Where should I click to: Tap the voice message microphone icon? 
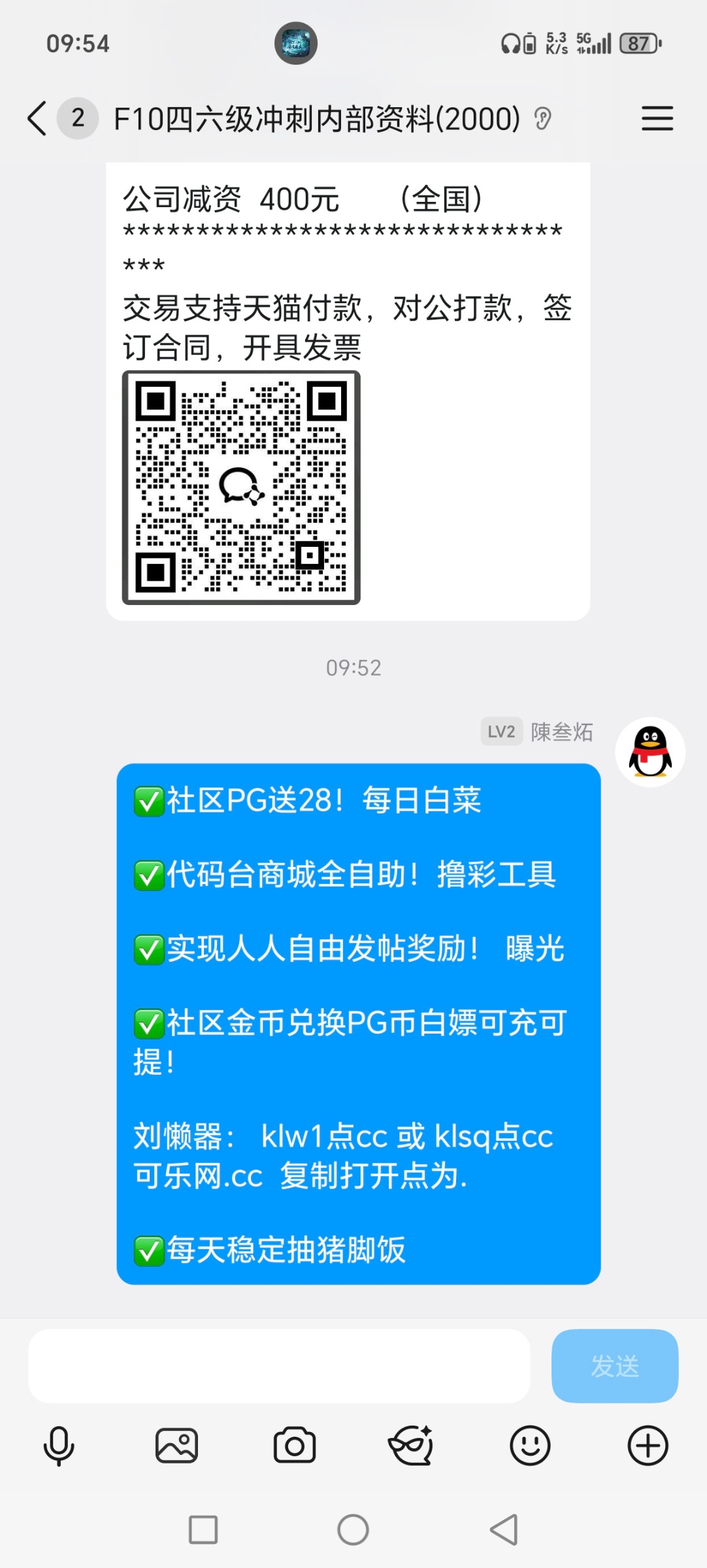click(x=58, y=1446)
